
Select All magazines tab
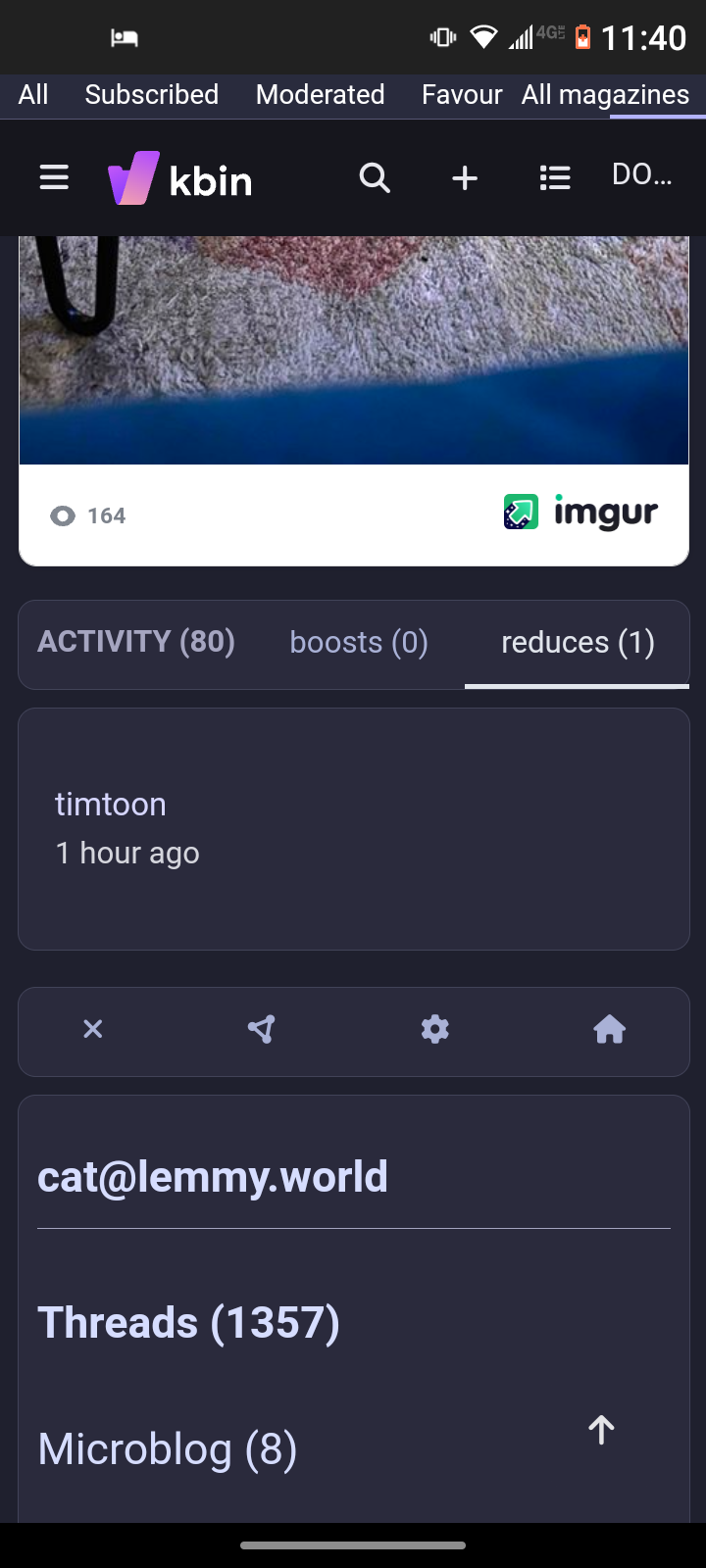coord(605,95)
